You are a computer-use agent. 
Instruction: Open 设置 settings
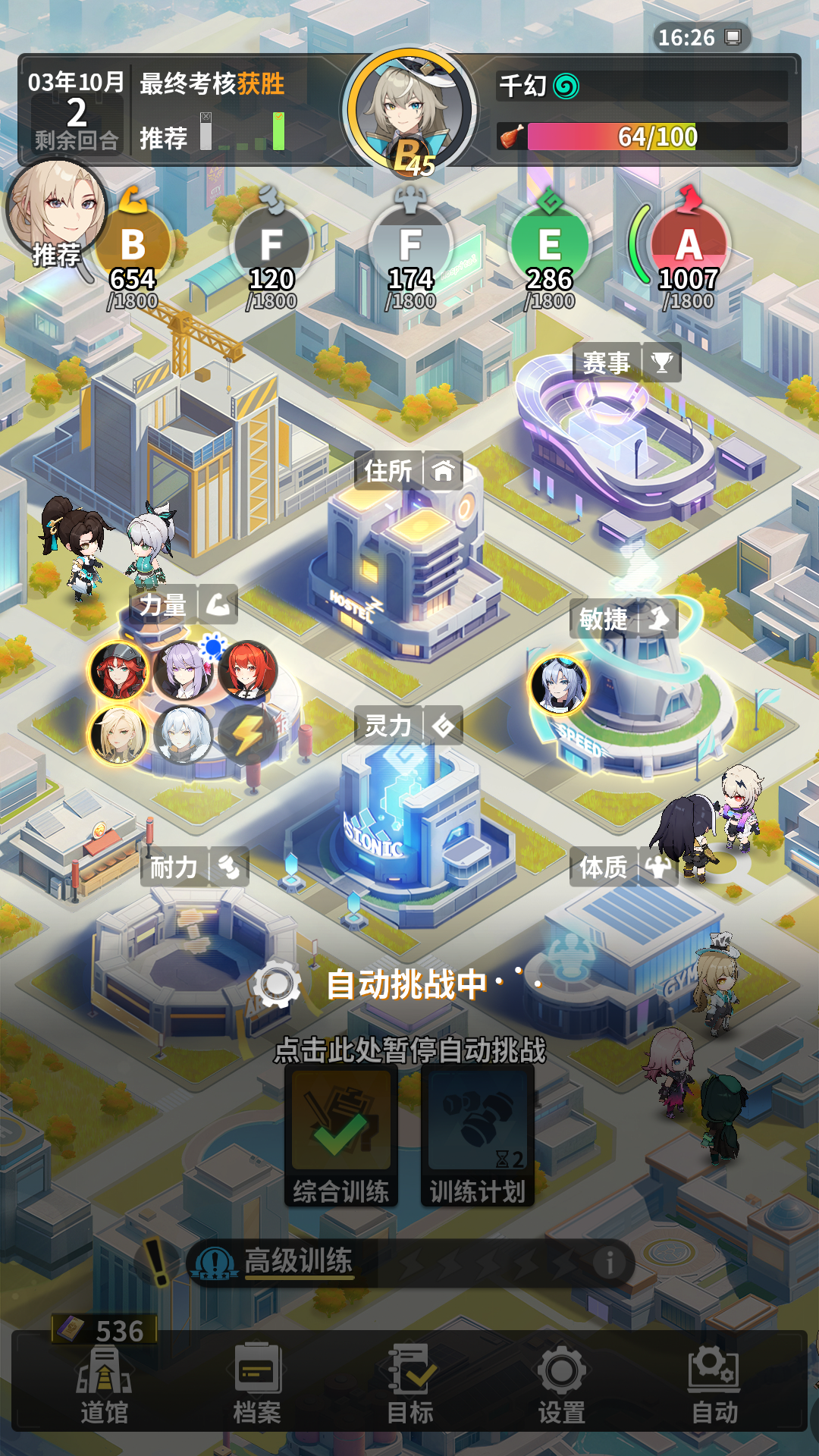click(x=561, y=1385)
